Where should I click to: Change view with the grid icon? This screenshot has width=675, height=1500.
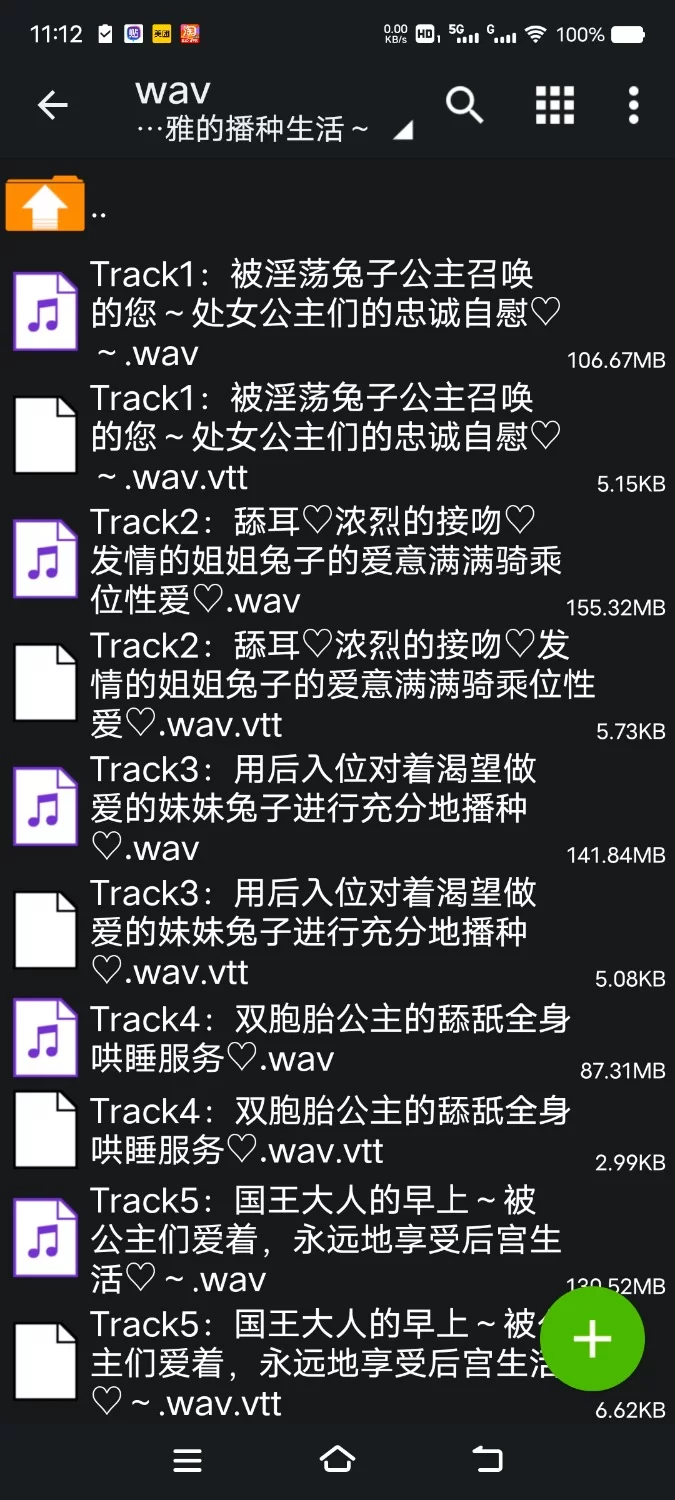pyautogui.click(x=554, y=105)
